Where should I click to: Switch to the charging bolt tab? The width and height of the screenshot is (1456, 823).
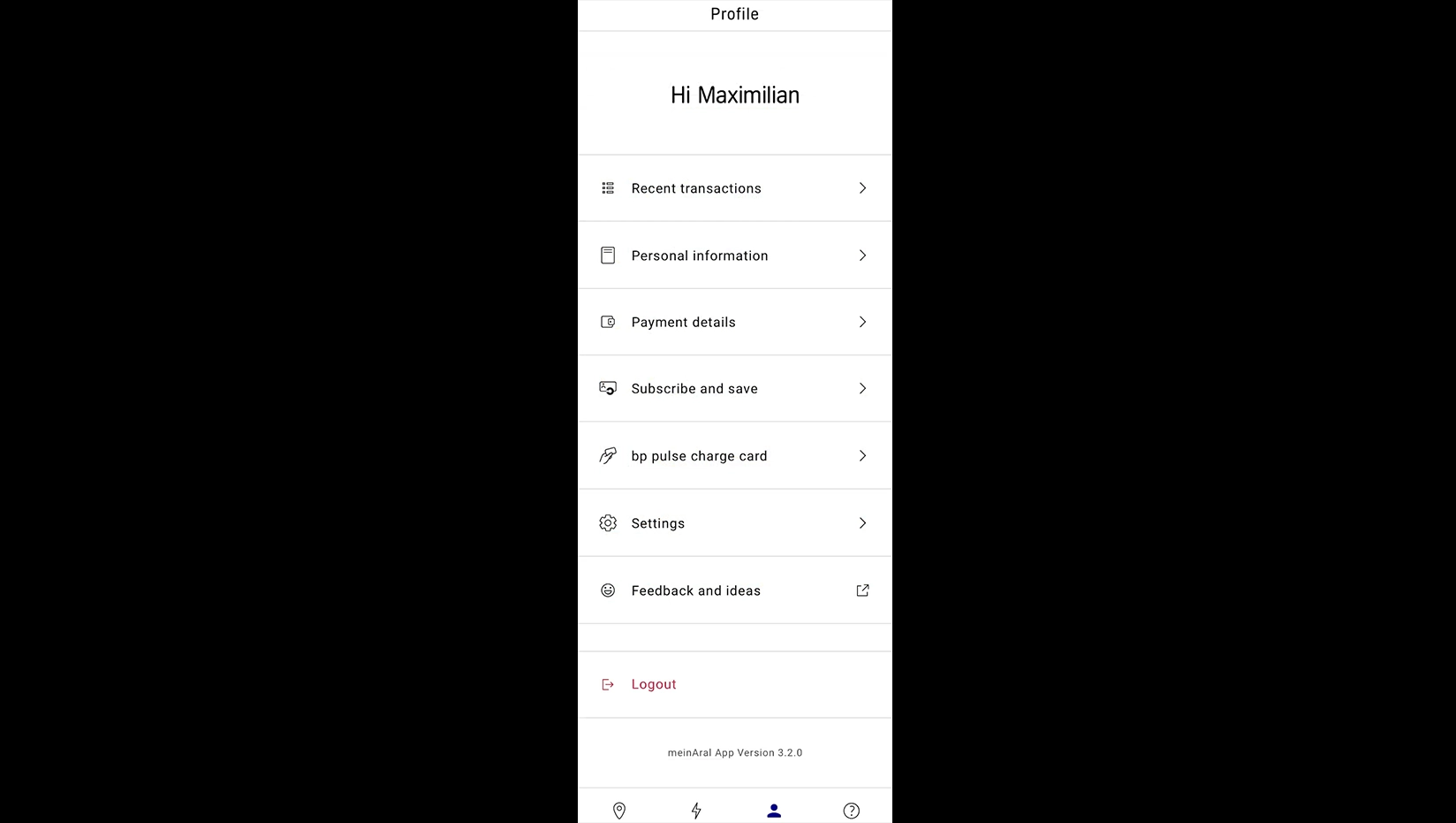[696, 810]
